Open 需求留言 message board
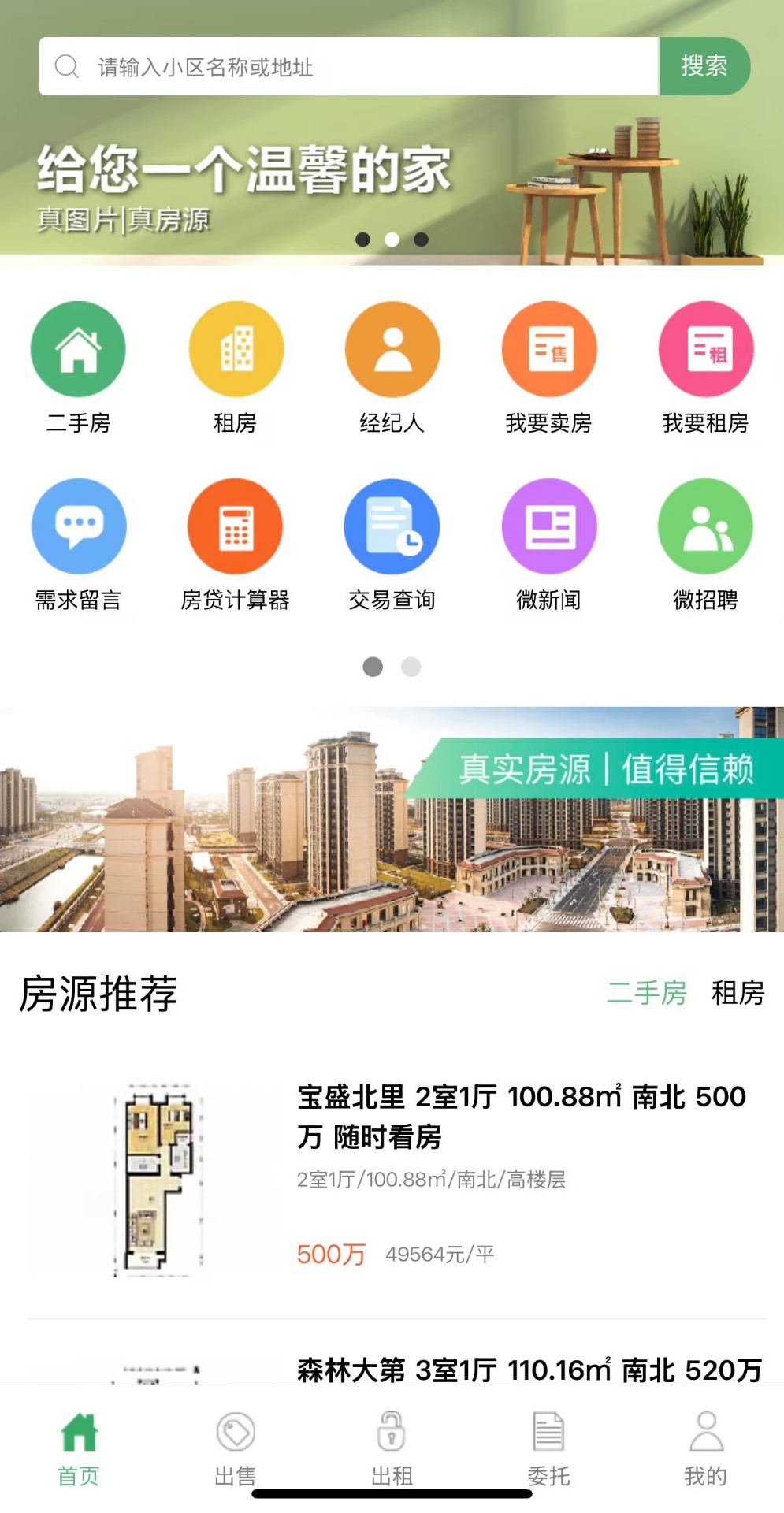 78,545
